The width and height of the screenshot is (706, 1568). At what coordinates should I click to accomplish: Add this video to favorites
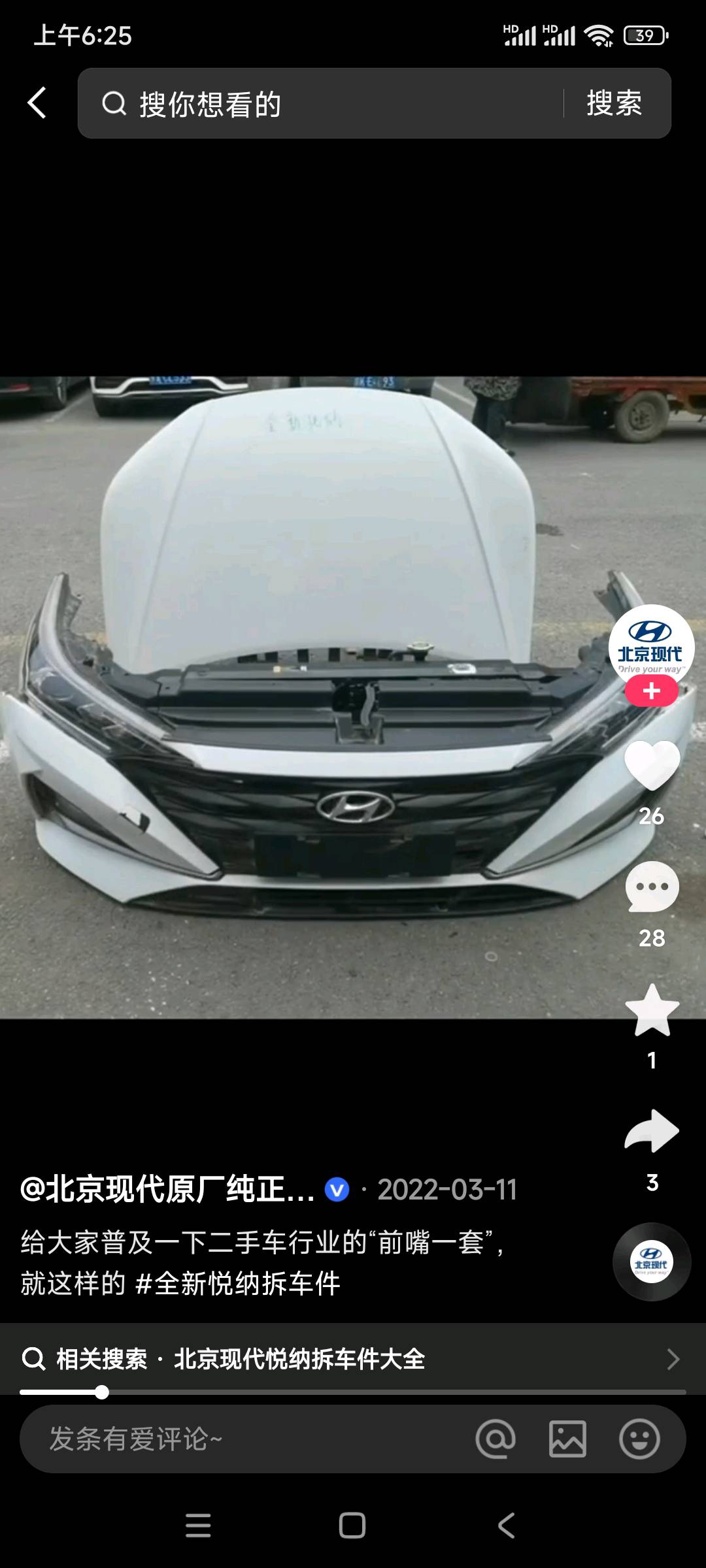(652, 1011)
